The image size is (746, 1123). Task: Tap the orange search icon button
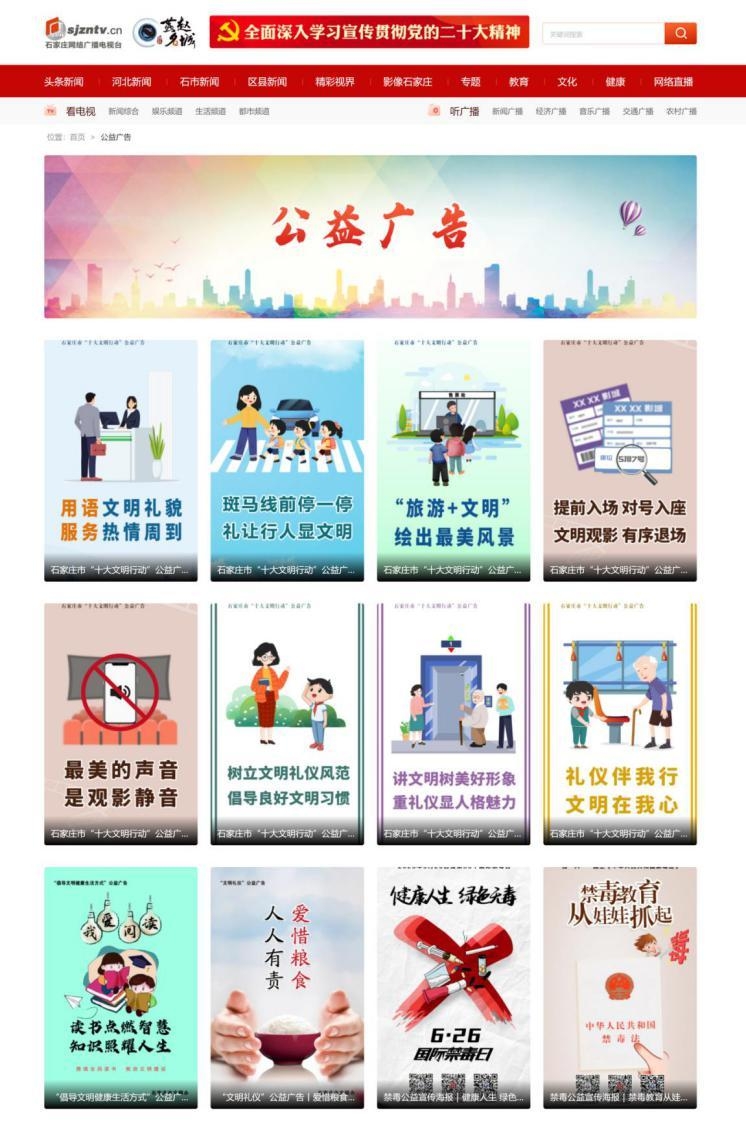pos(680,33)
